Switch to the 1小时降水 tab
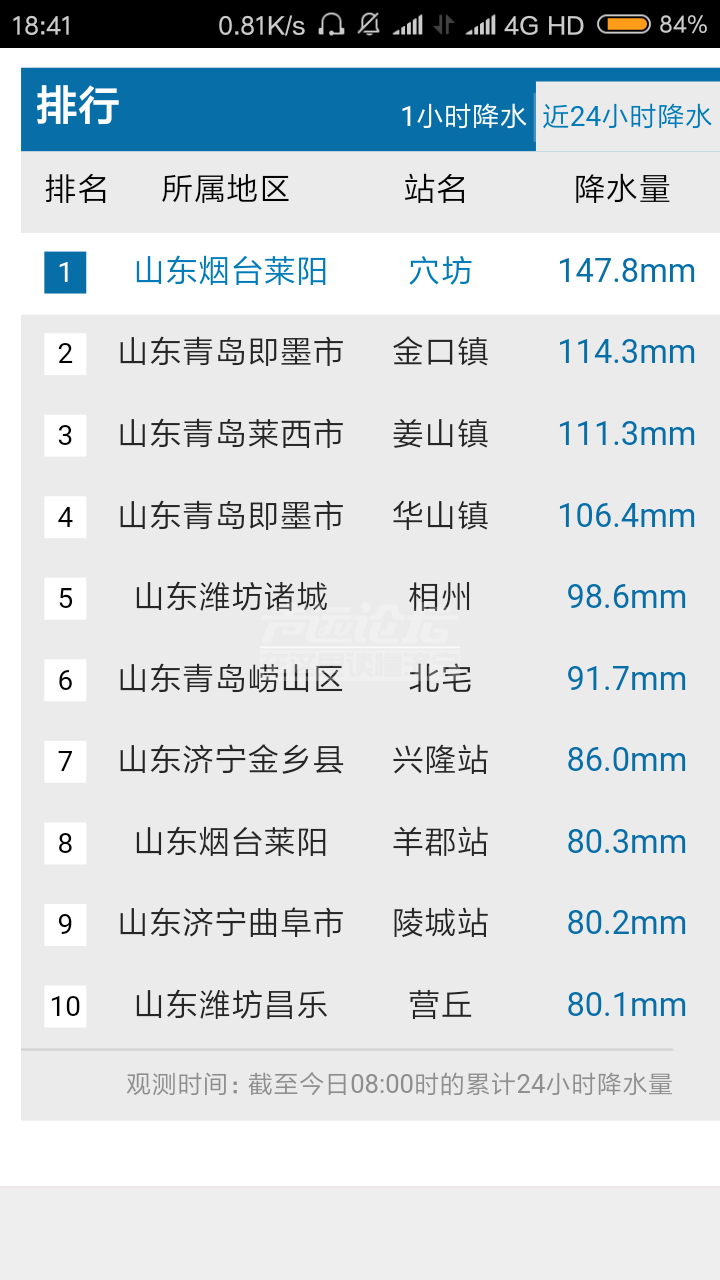Image resolution: width=720 pixels, height=1280 pixels. tap(463, 117)
